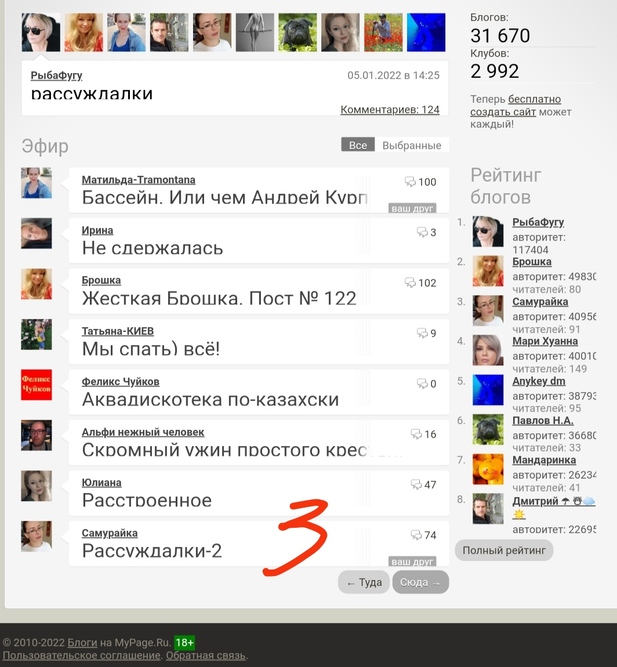Switch to the 'Выбранные' filter
The height and width of the screenshot is (667, 617).
(x=411, y=145)
